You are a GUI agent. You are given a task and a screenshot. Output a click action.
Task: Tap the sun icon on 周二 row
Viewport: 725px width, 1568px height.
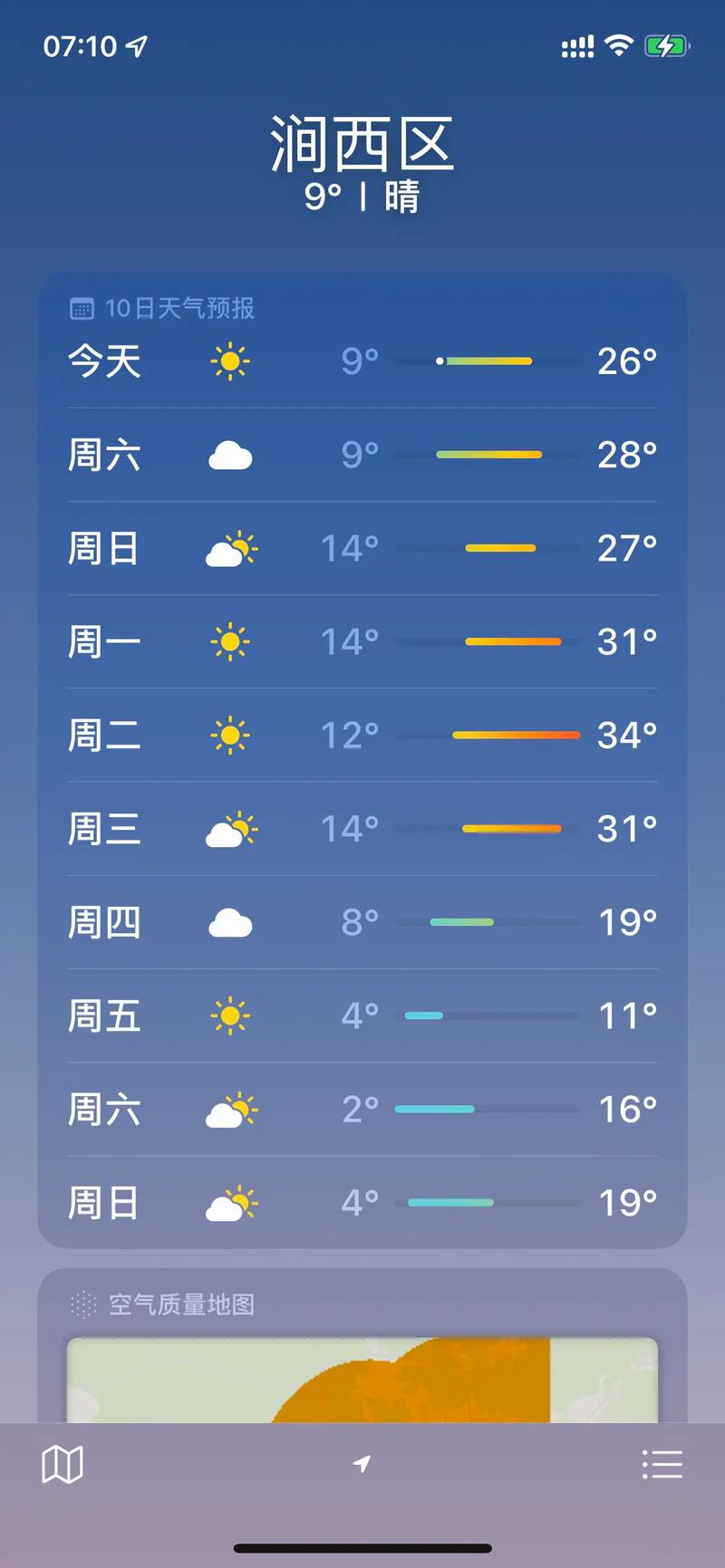click(230, 735)
